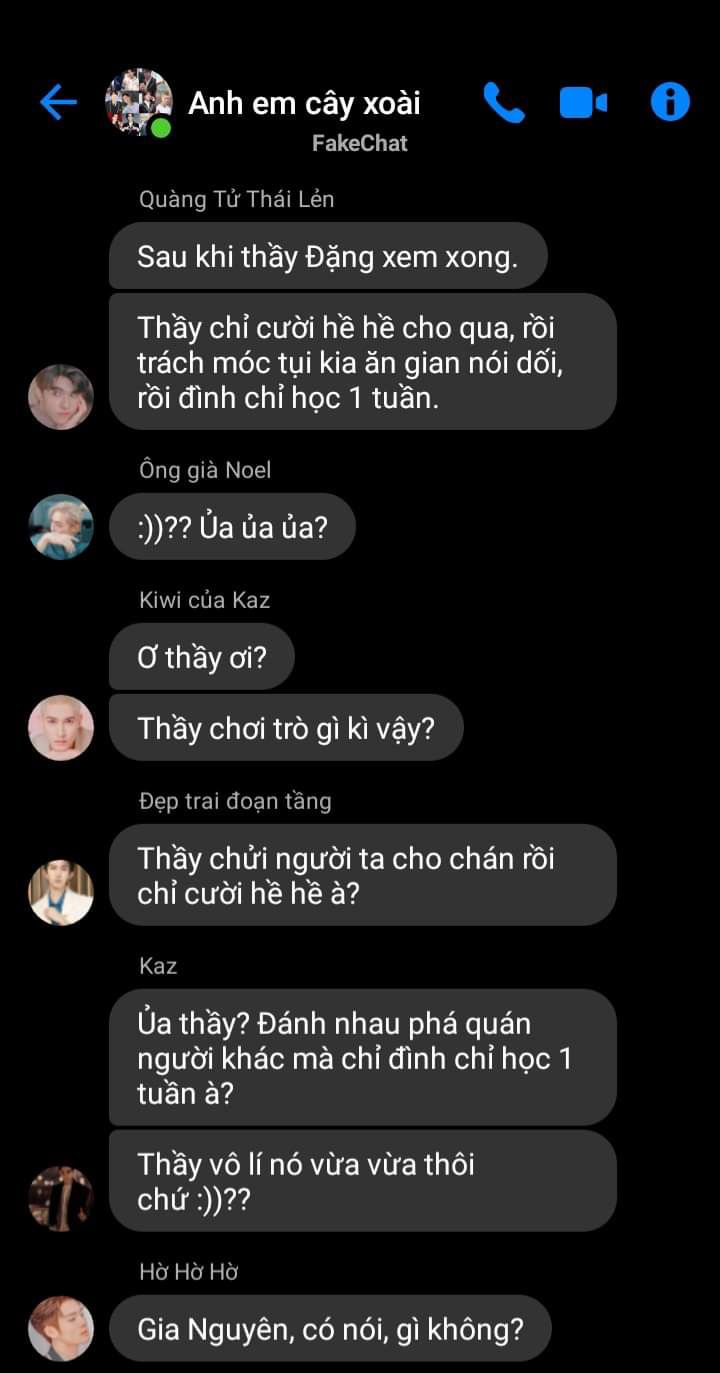This screenshot has width=720, height=1373.
Task: Tap Ông già Noel's avatar
Action: click(x=61, y=526)
